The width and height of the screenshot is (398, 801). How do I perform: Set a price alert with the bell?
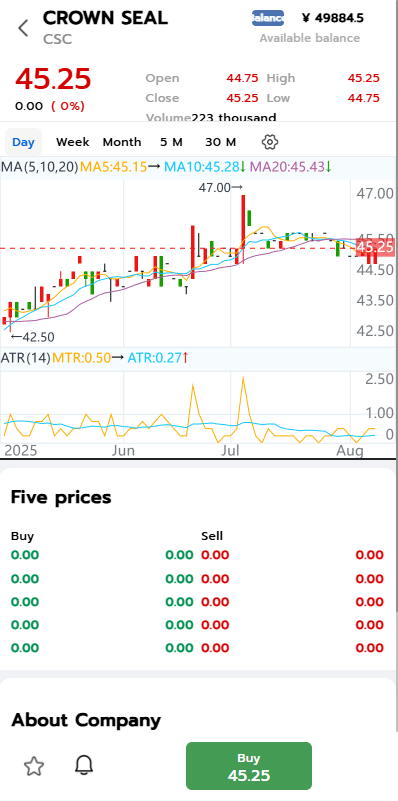(x=84, y=765)
